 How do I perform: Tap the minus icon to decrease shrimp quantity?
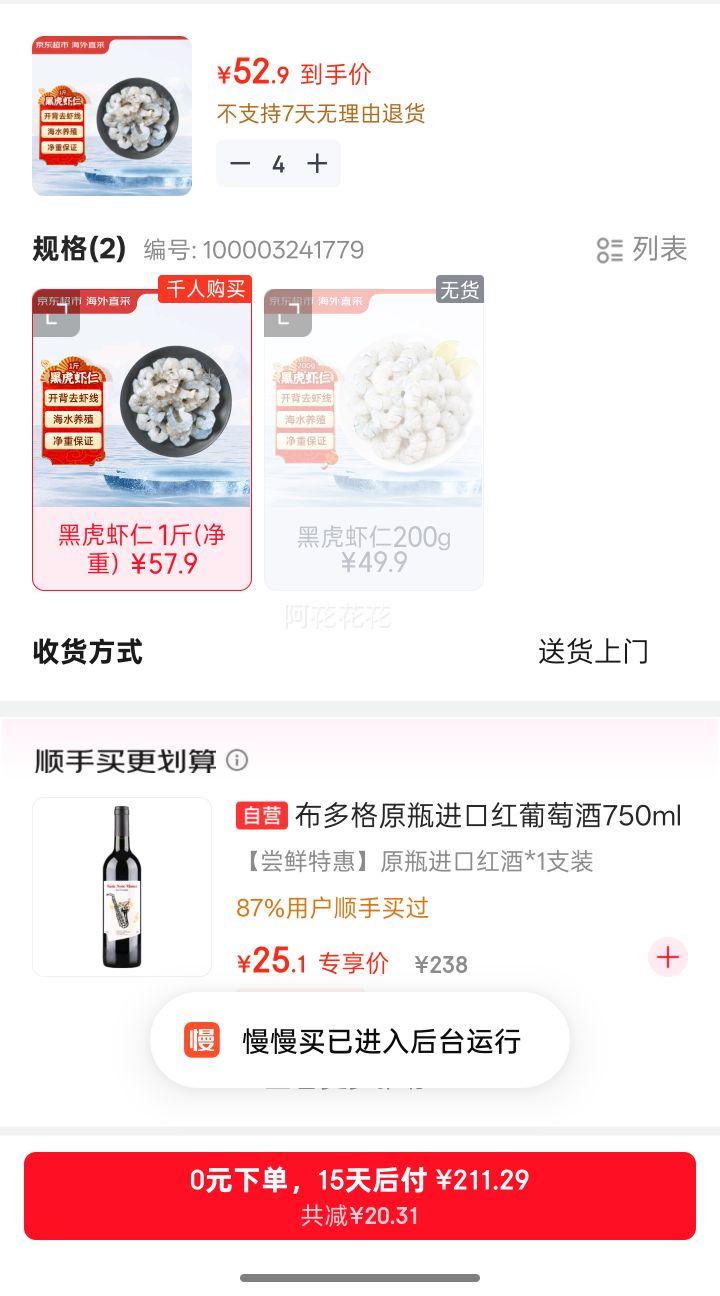click(239, 163)
